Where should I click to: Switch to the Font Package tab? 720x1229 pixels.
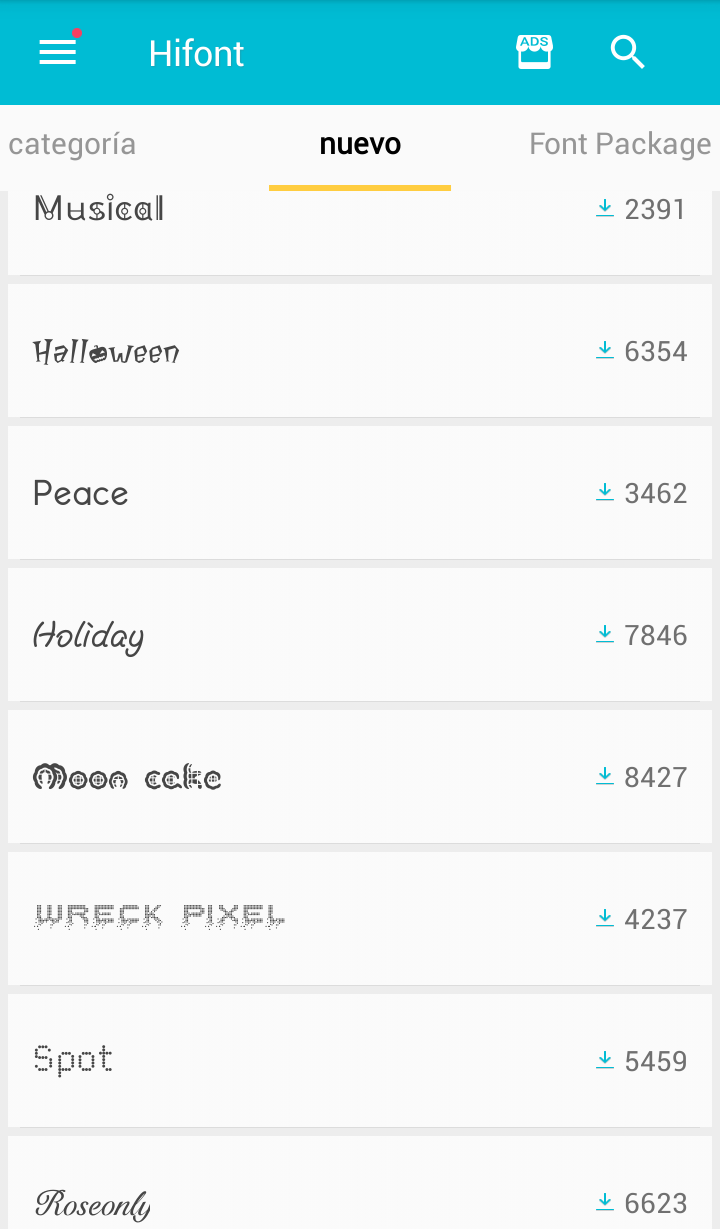tap(620, 144)
